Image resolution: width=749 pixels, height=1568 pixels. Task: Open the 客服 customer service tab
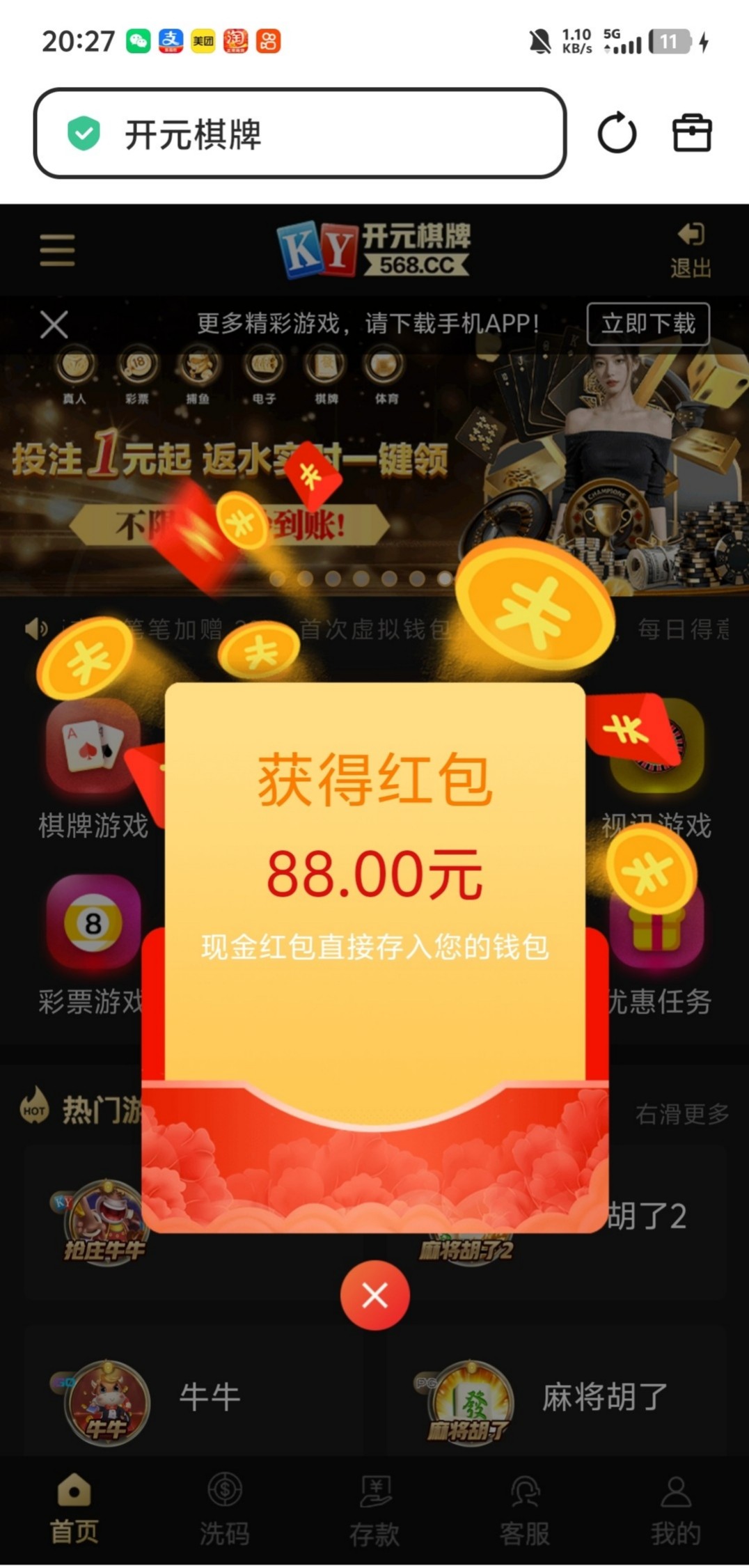pos(524,1511)
